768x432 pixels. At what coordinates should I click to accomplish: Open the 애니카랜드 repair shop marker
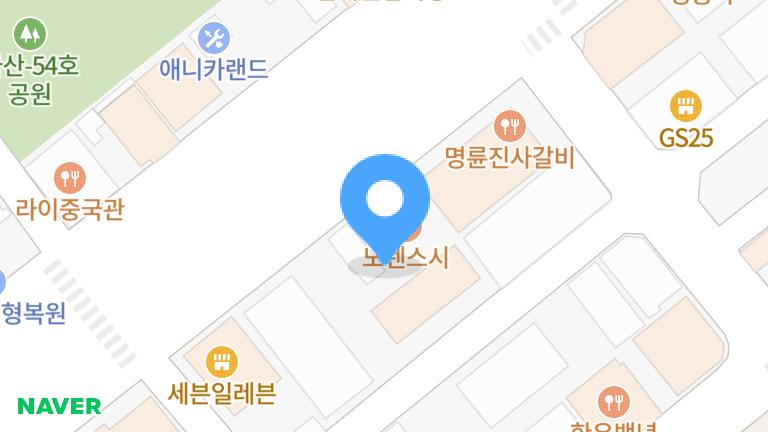tap(213, 40)
